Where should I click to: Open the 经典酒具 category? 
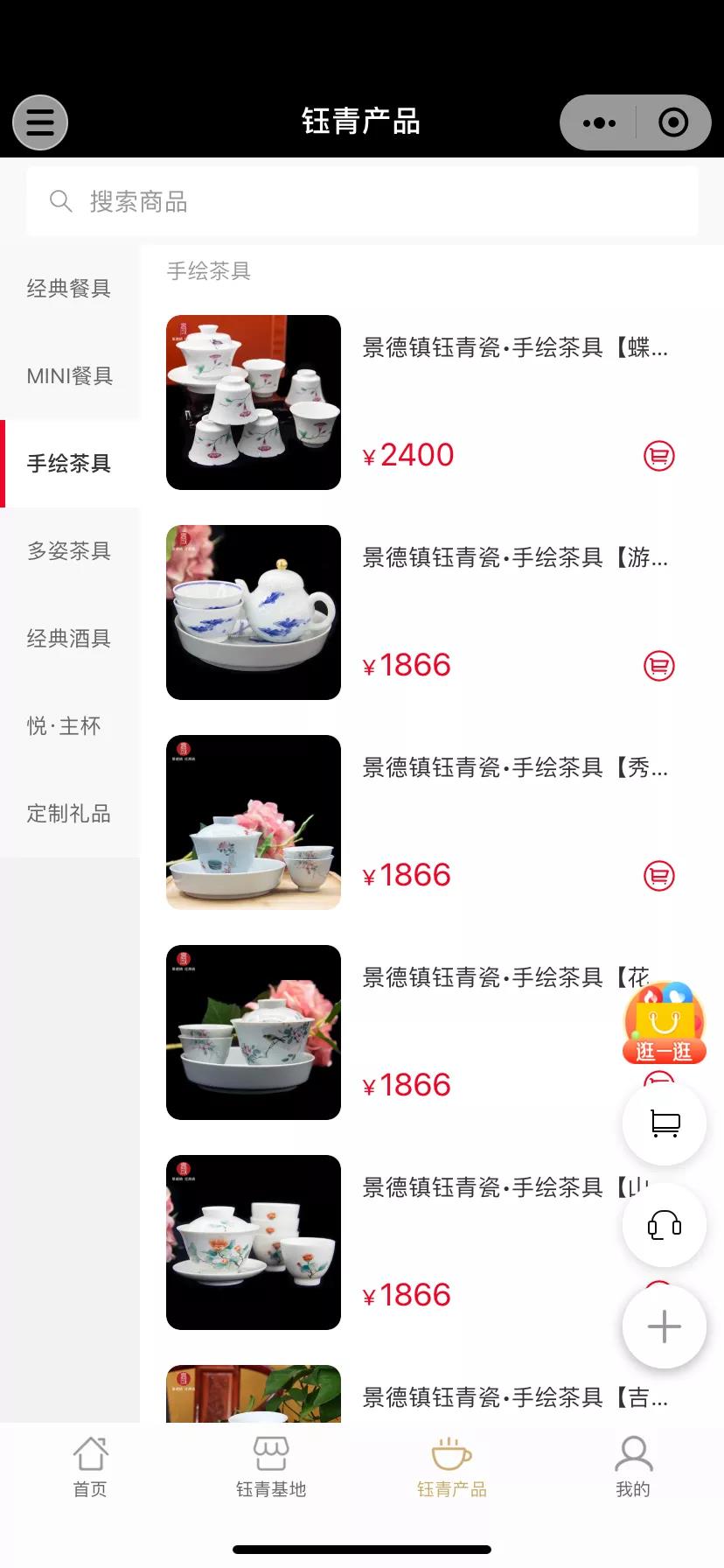click(x=69, y=639)
